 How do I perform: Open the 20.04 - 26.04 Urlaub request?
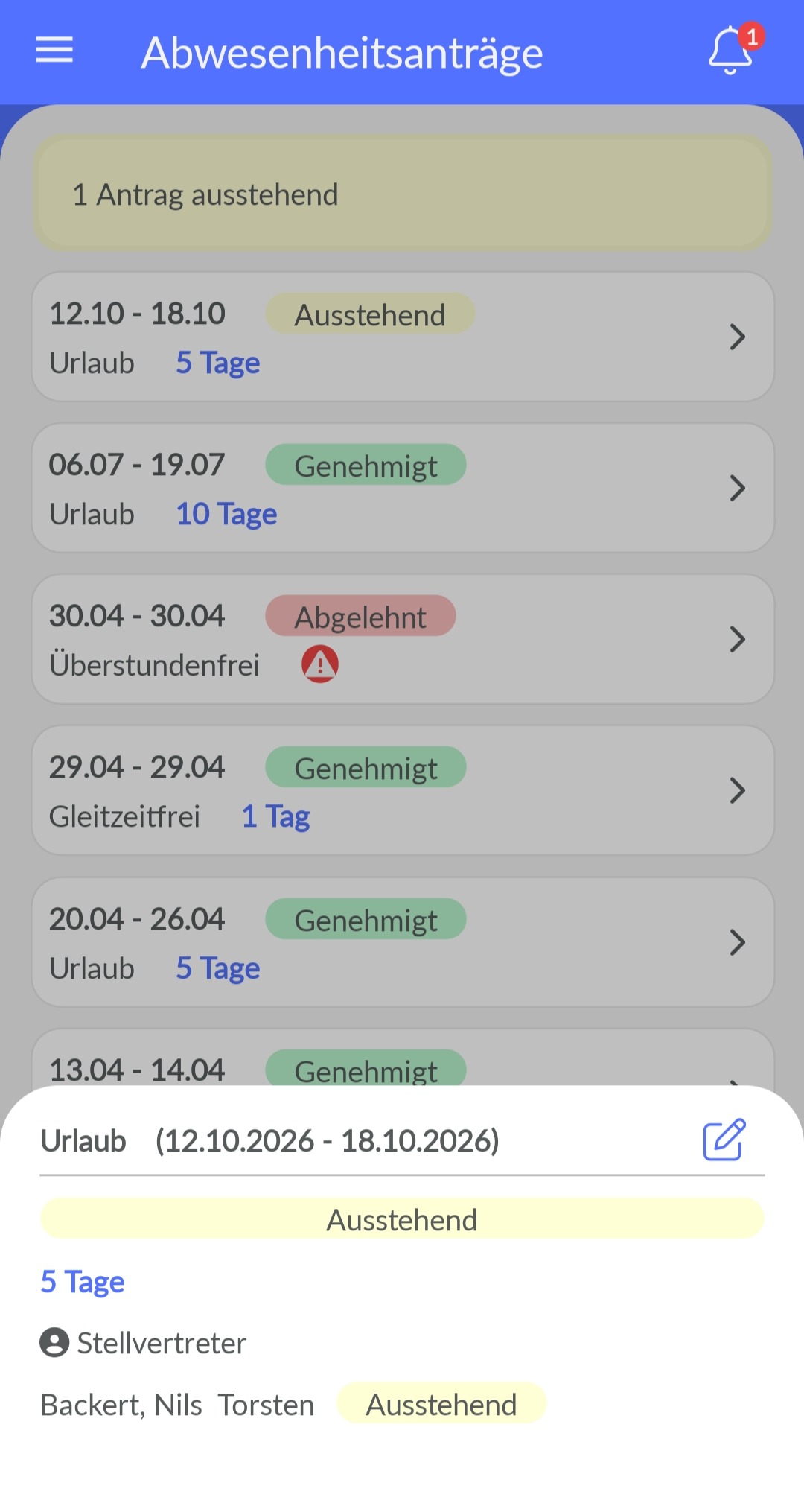pos(402,942)
